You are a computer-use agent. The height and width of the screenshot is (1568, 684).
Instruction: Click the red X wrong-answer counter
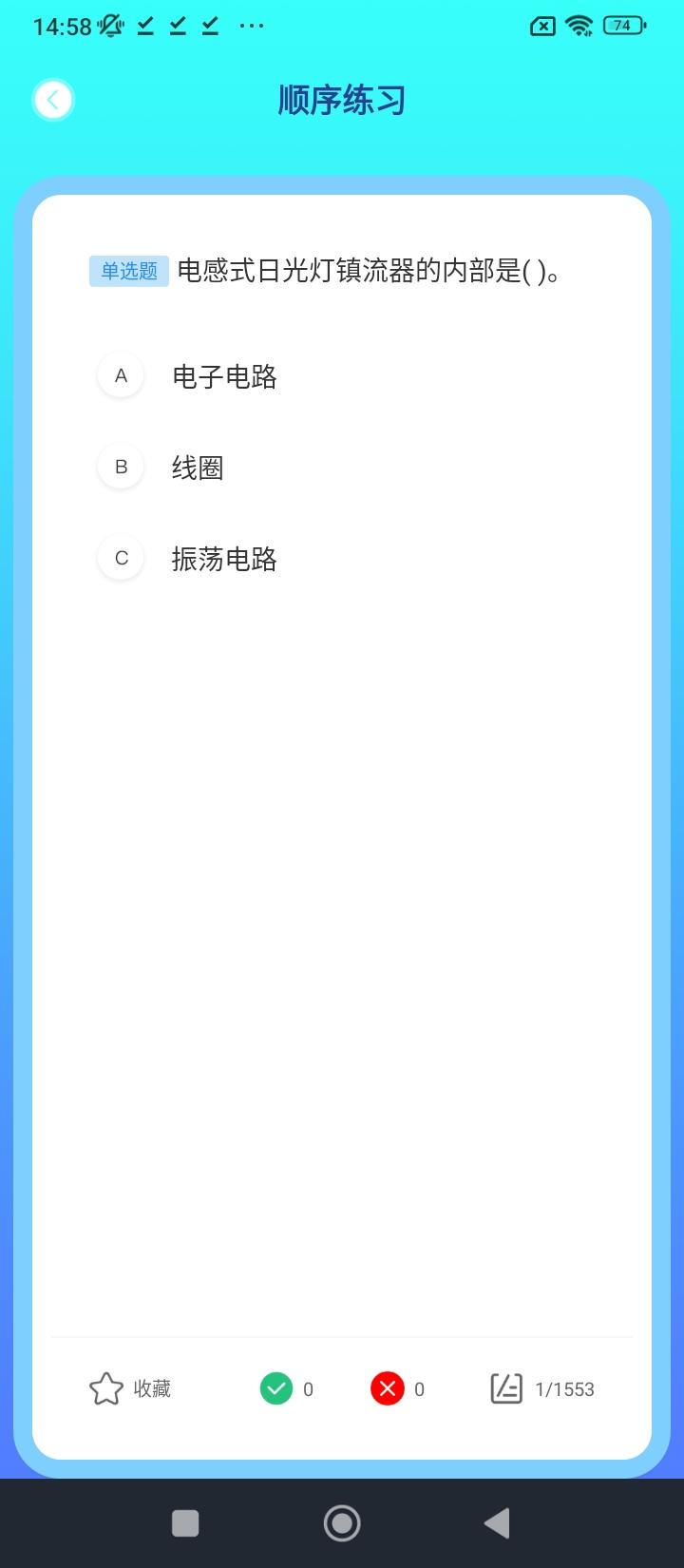coord(388,1388)
